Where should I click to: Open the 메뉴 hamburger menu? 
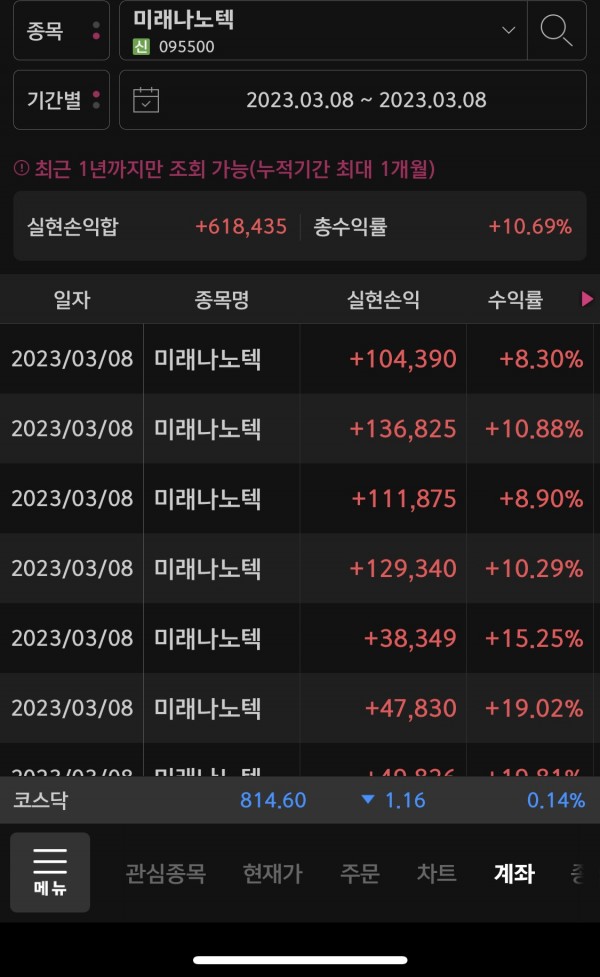50,872
